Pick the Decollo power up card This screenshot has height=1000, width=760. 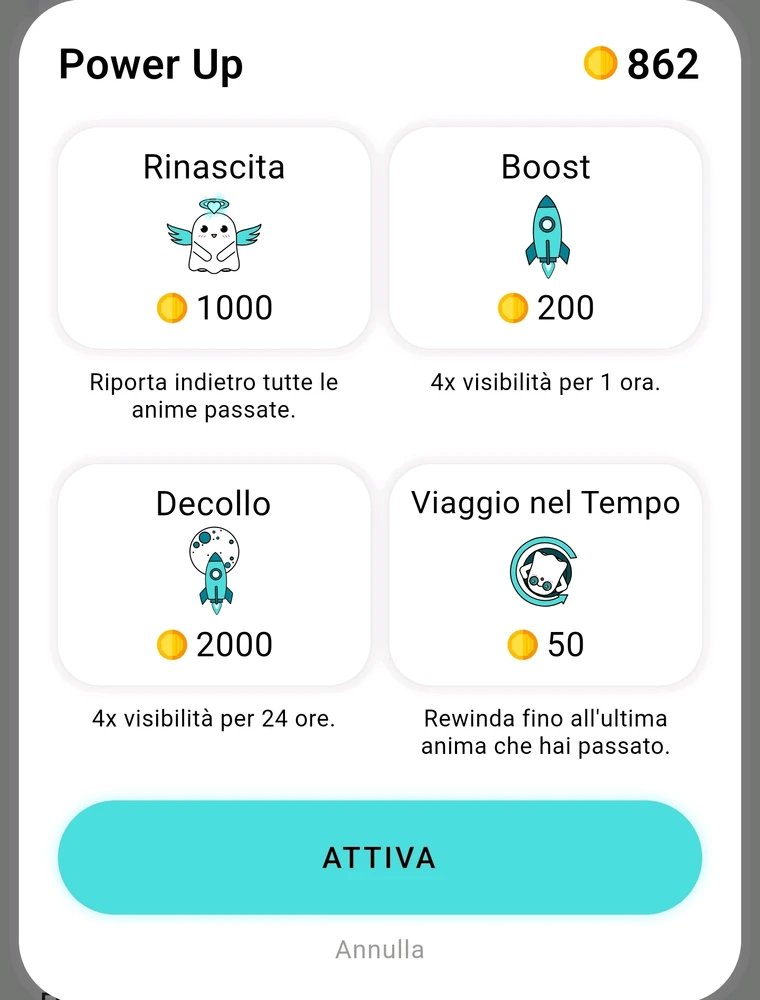[214, 574]
